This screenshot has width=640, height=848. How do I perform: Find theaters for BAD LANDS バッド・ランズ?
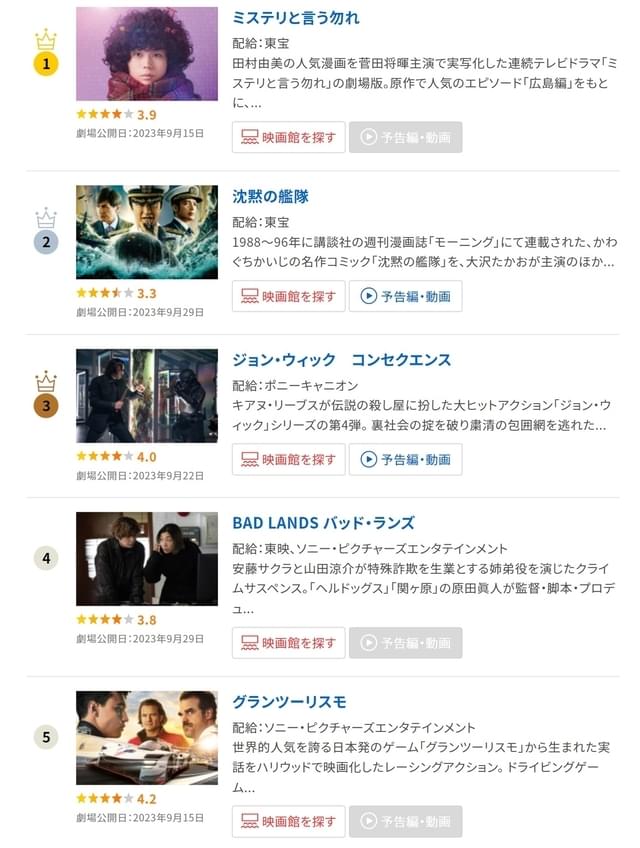coord(288,643)
